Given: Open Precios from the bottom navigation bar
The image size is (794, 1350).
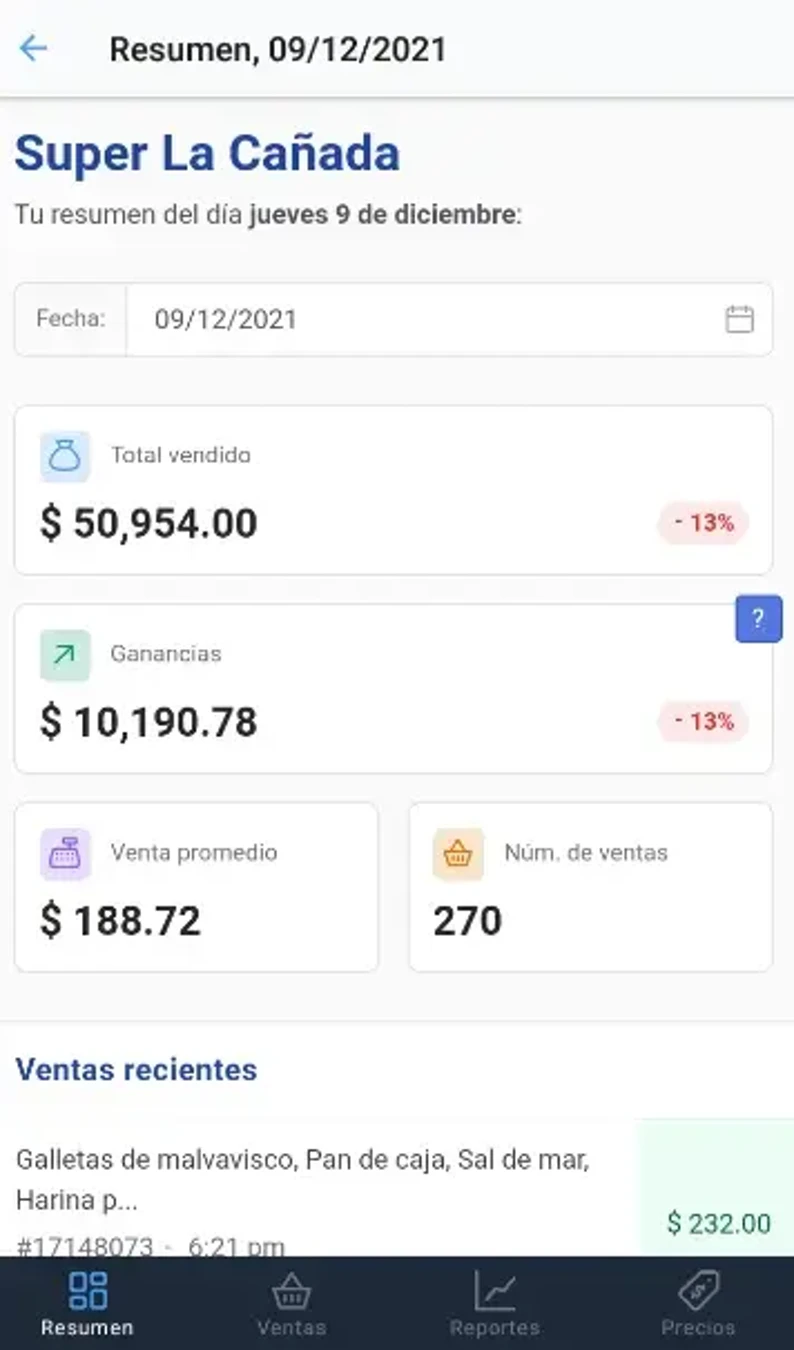Looking at the screenshot, I should tap(700, 1300).
